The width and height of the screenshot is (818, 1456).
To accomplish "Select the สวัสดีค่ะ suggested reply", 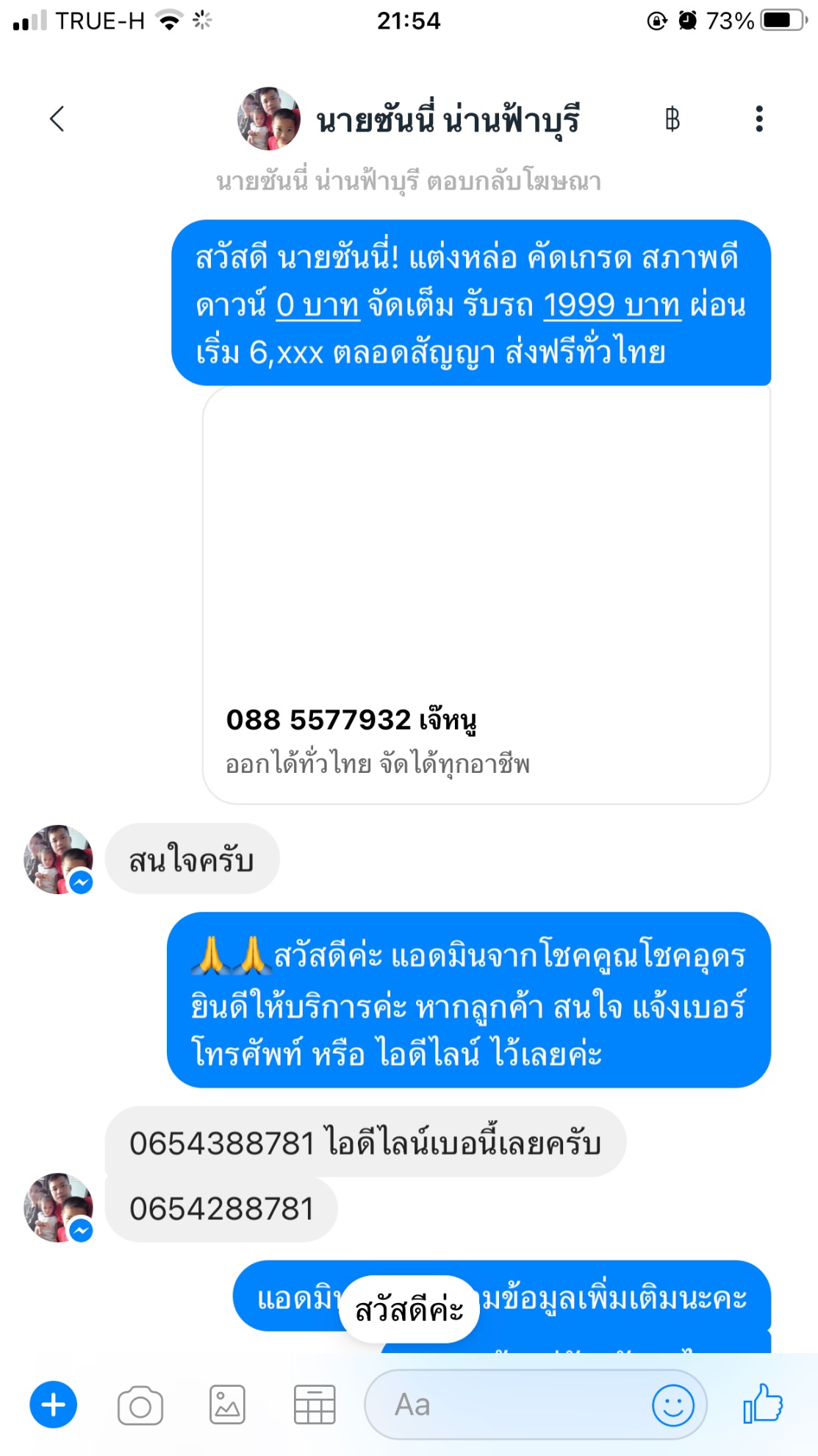I will point(409,1310).
